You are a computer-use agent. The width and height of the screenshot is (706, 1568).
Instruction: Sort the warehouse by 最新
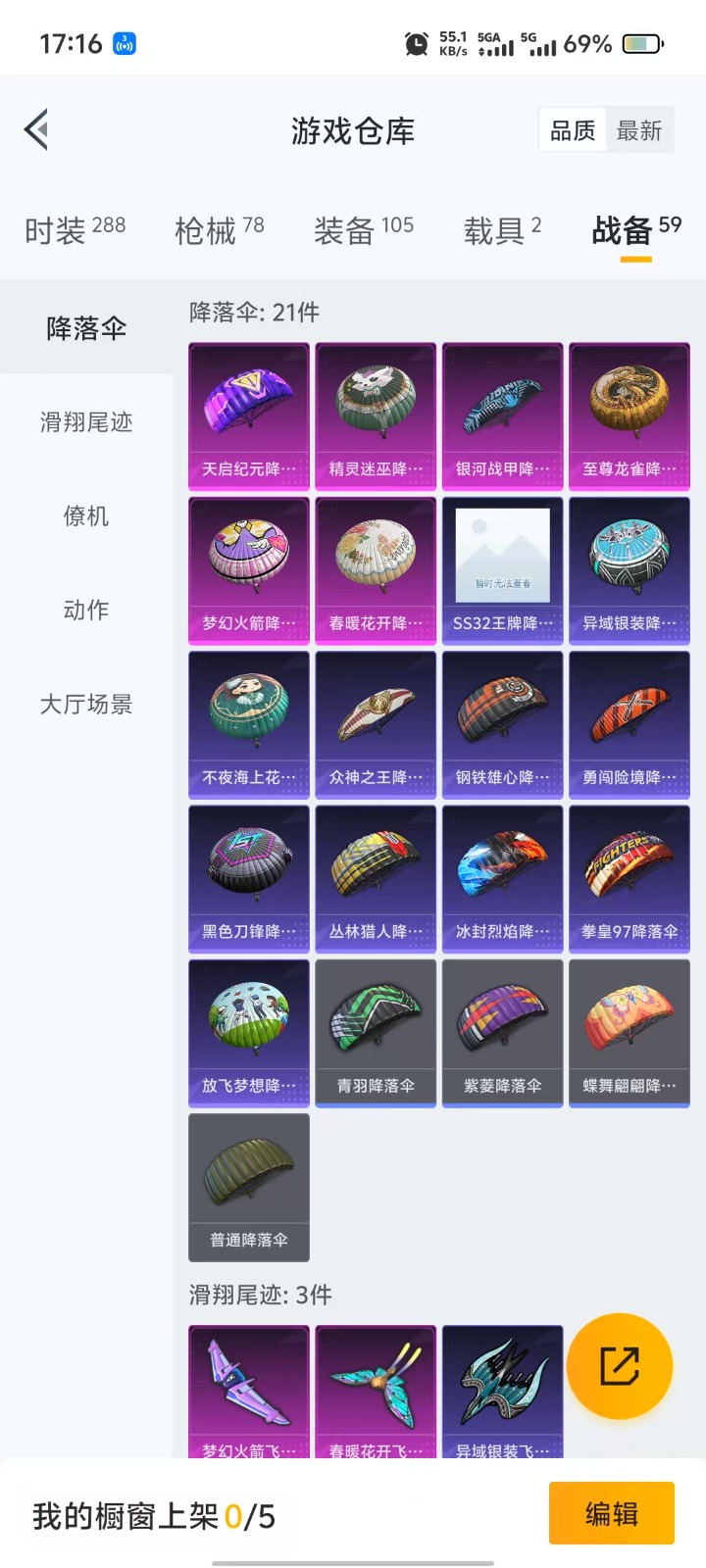click(x=639, y=130)
